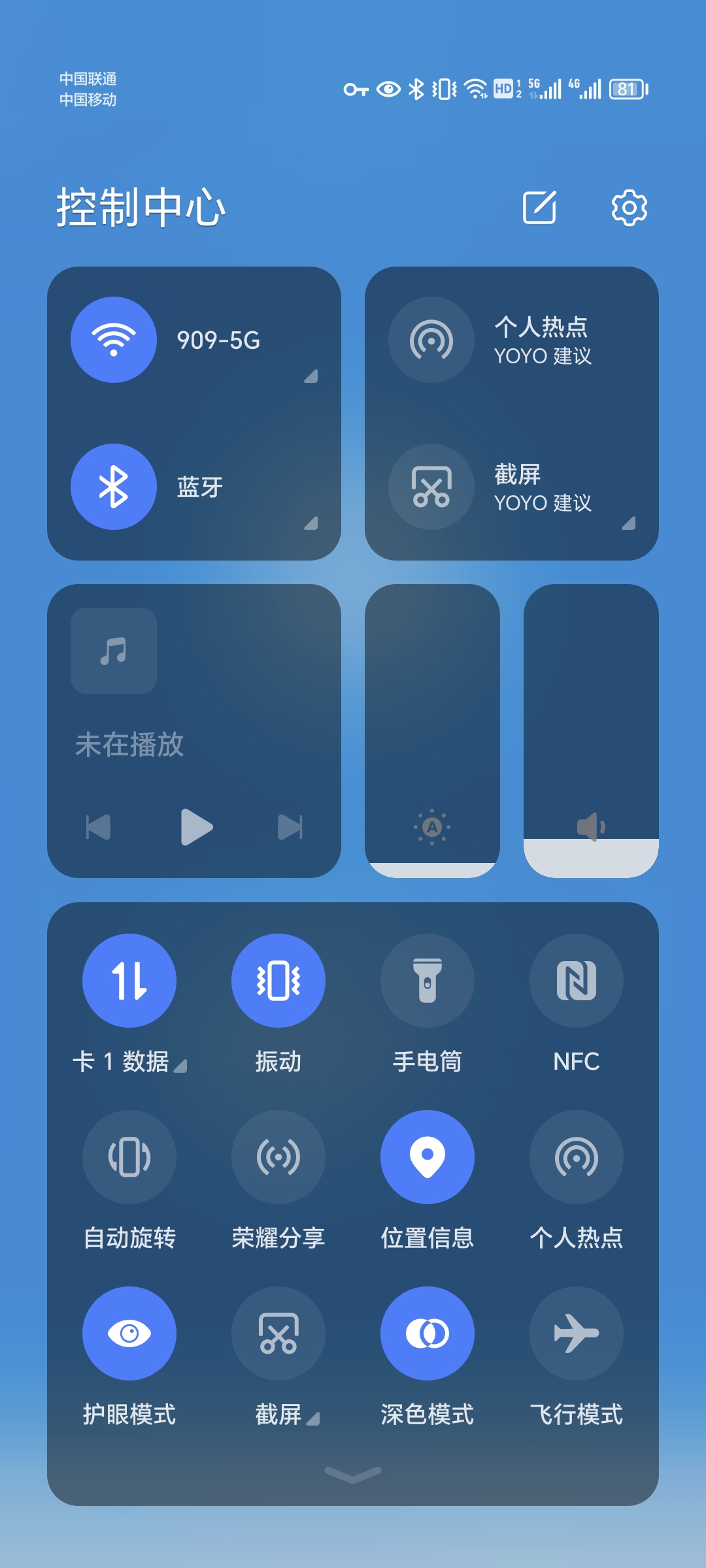Screen dimensions: 706x1568
Task: Open control center edit icon
Action: [539, 208]
